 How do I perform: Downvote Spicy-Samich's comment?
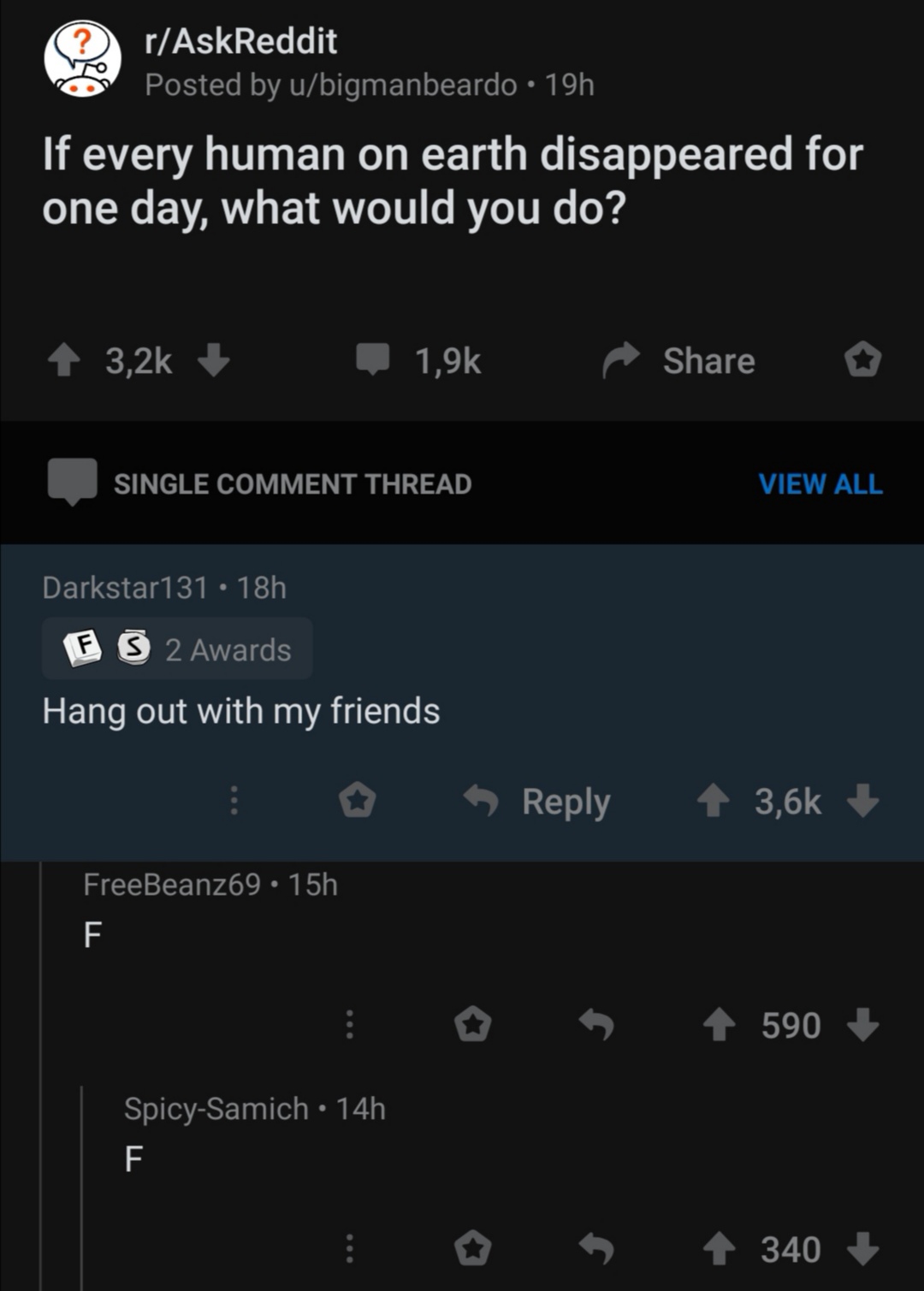862,1248
